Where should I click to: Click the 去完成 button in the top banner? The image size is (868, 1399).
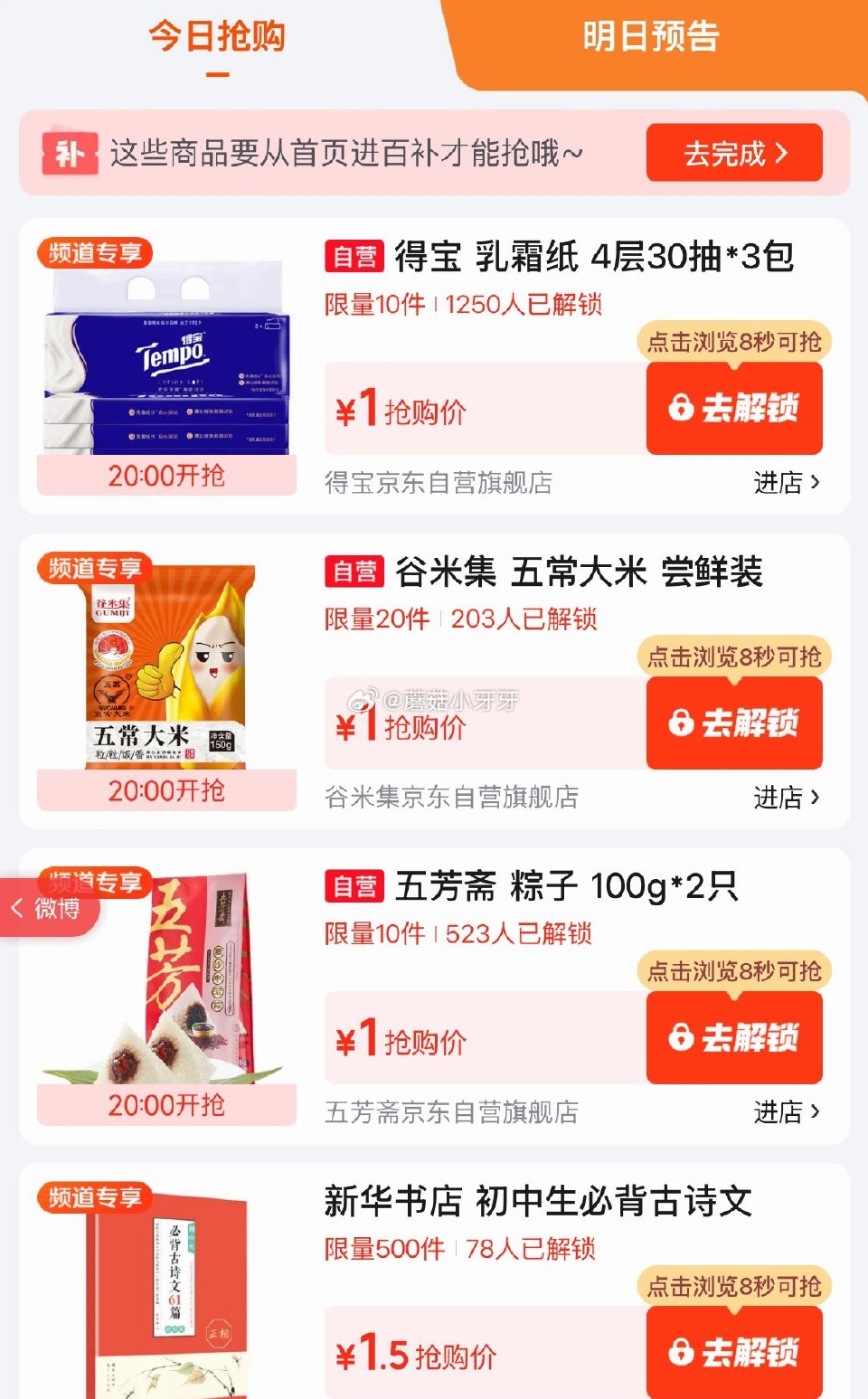point(733,153)
